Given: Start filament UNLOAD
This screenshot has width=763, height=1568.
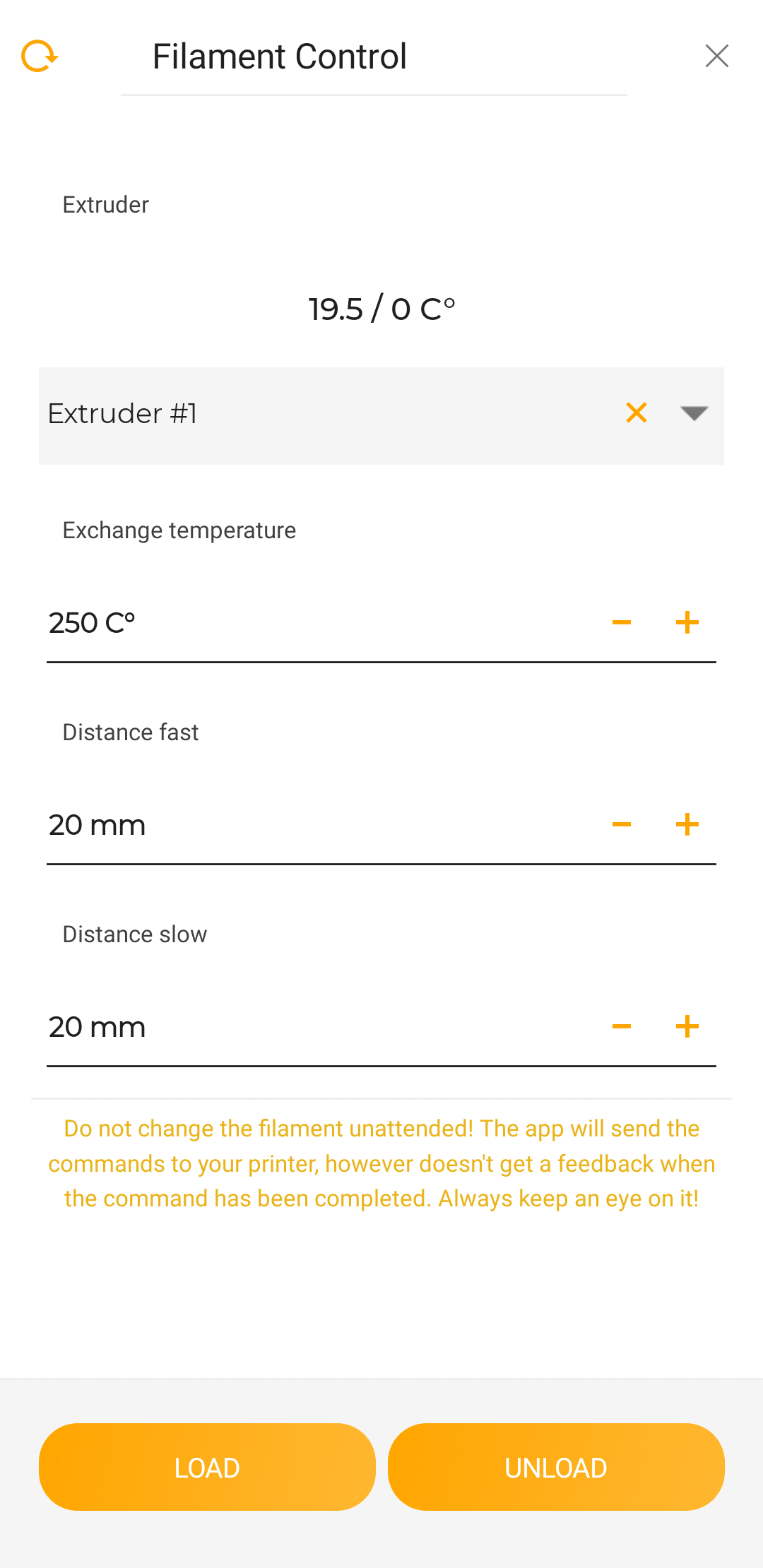Looking at the screenshot, I should pos(556,1467).
